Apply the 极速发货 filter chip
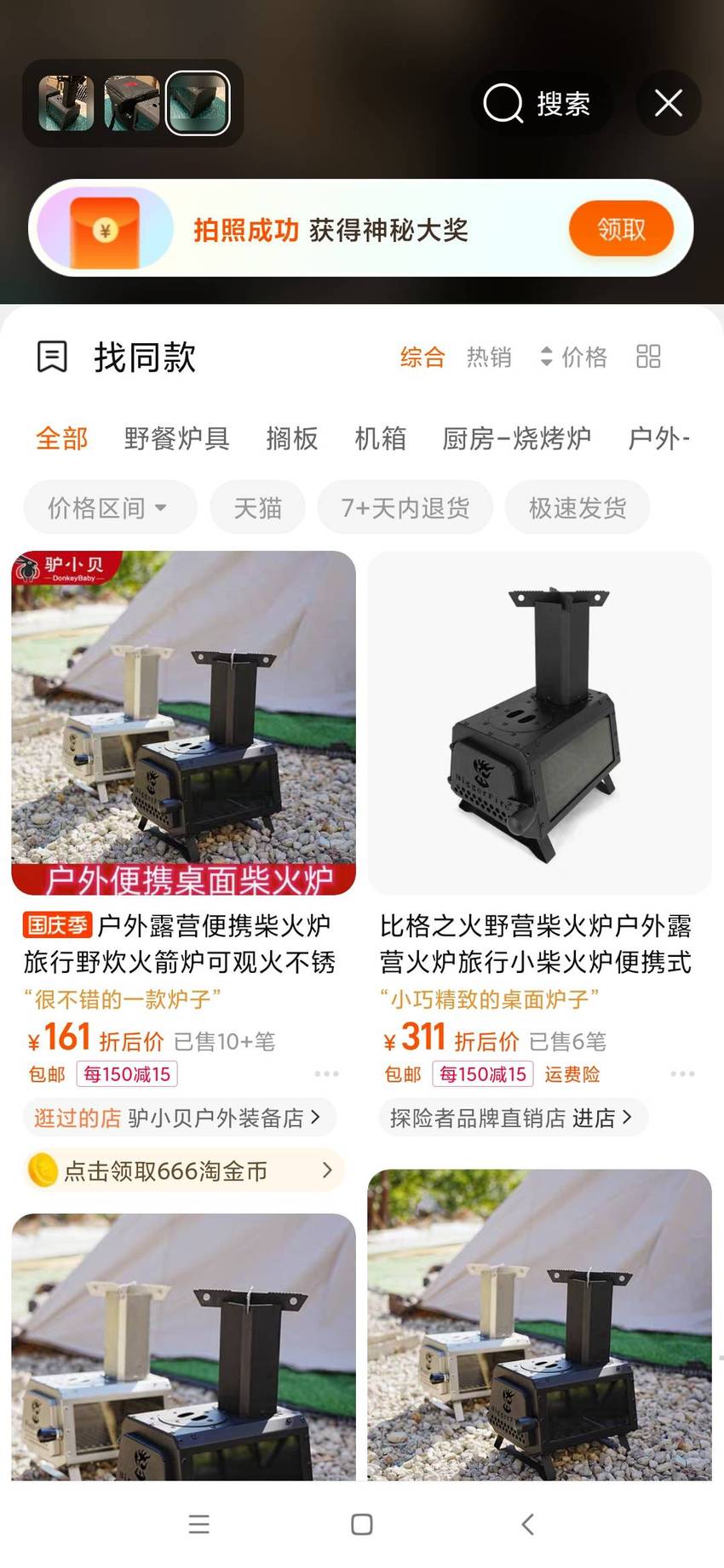The width and height of the screenshot is (724, 1568). coord(577,508)
